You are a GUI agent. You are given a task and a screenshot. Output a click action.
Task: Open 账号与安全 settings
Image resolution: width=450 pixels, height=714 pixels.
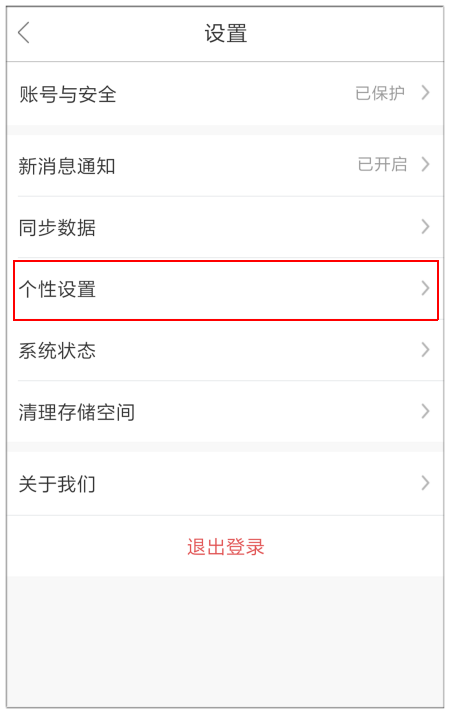[x=225, y=93]
